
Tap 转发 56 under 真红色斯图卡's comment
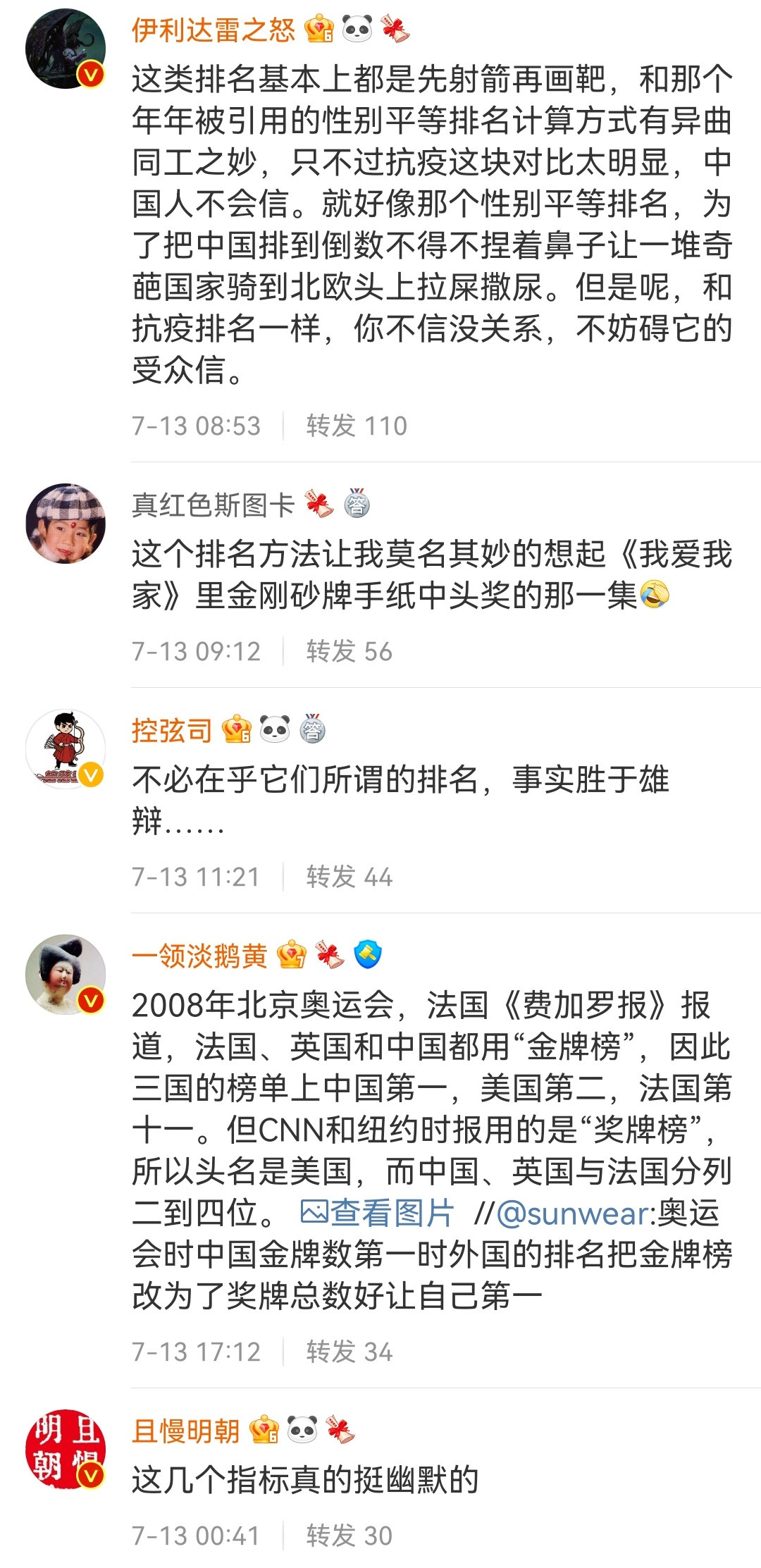349,651
